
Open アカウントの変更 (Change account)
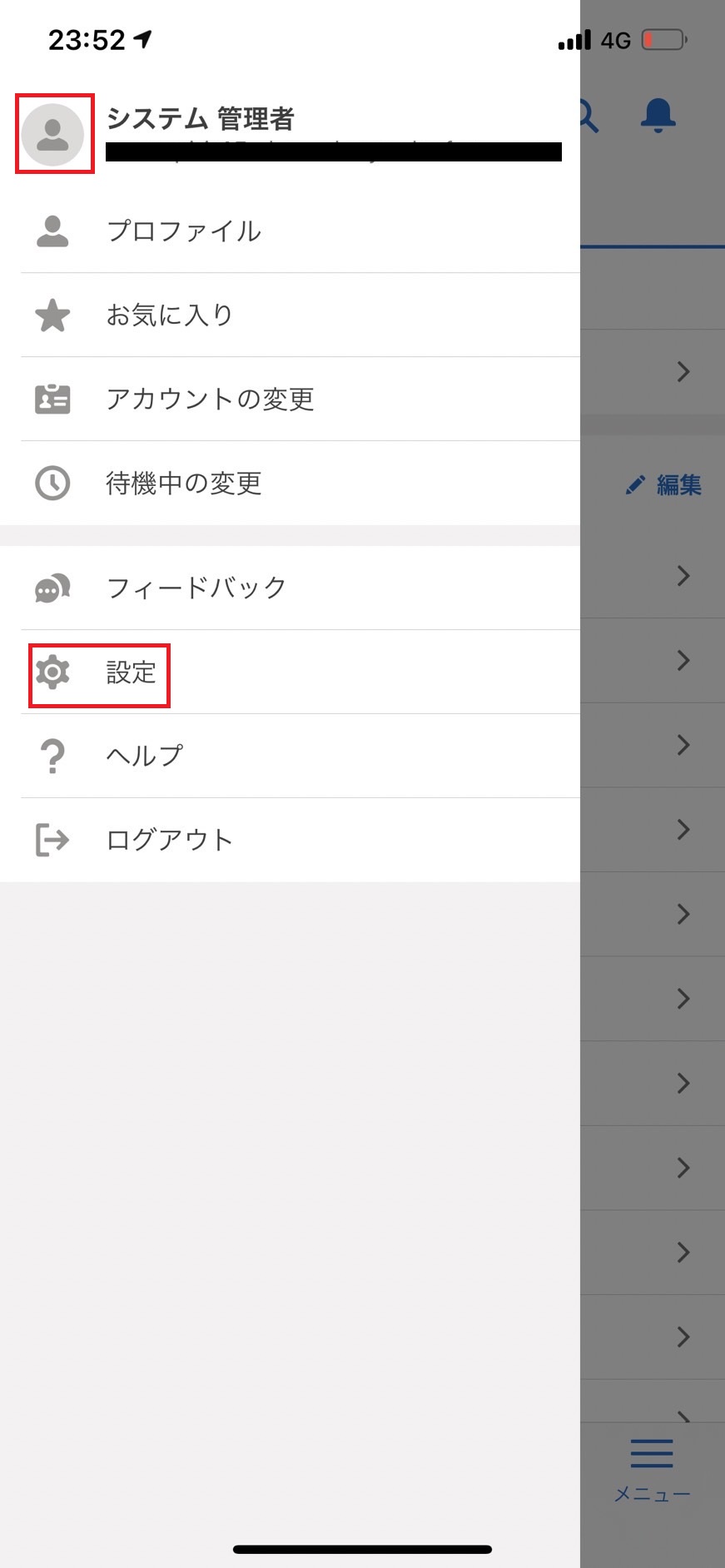pyautogui.click(x=290, y=399)
